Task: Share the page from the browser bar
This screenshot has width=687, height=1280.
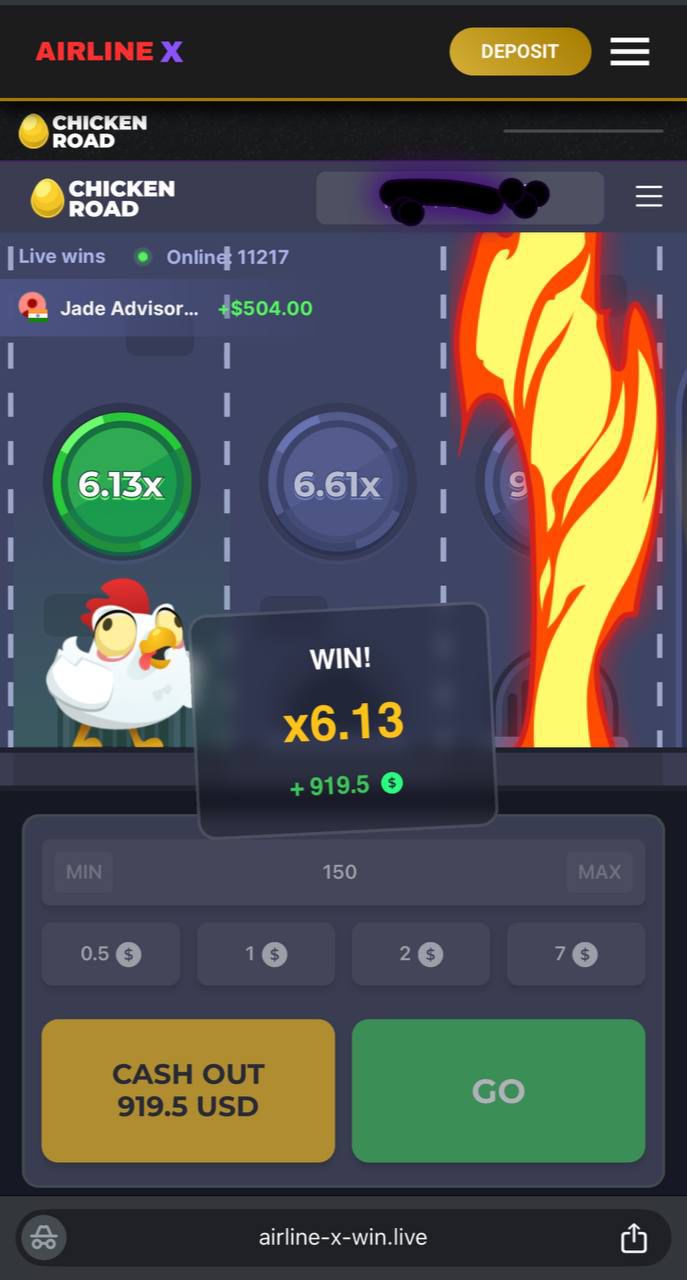Action: pyautogui.click(x=634, y=1238)
